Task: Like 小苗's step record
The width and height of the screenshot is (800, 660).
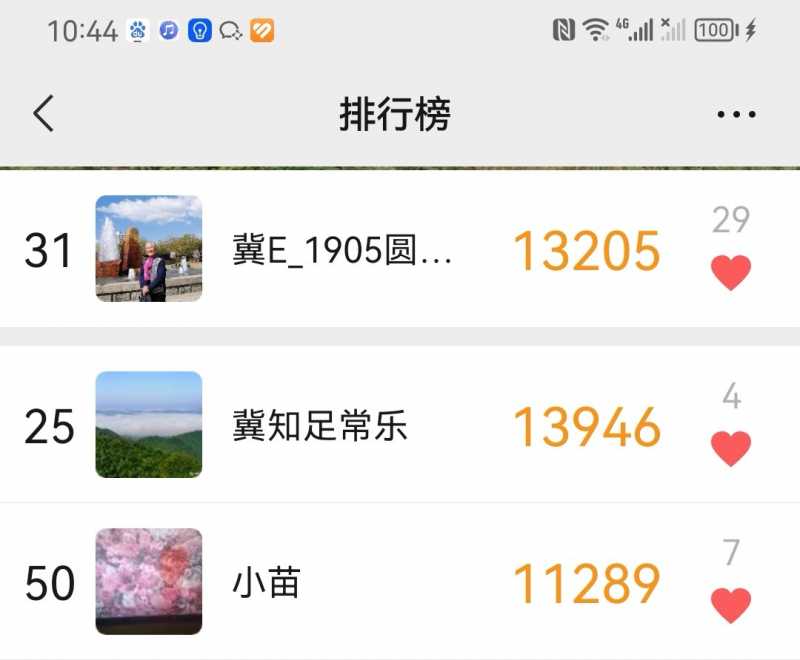Action: tap(730, 604)
